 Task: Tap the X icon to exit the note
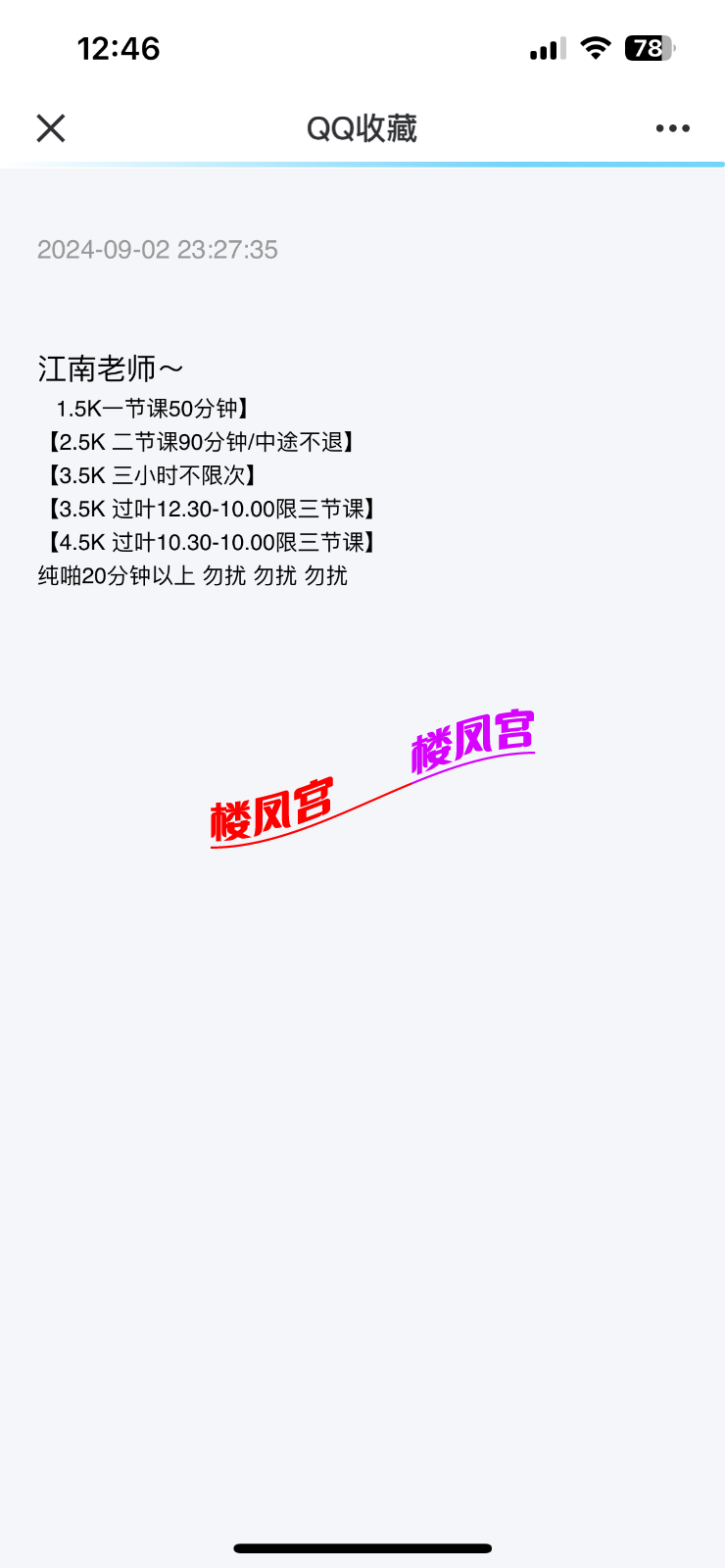[49, 127]
